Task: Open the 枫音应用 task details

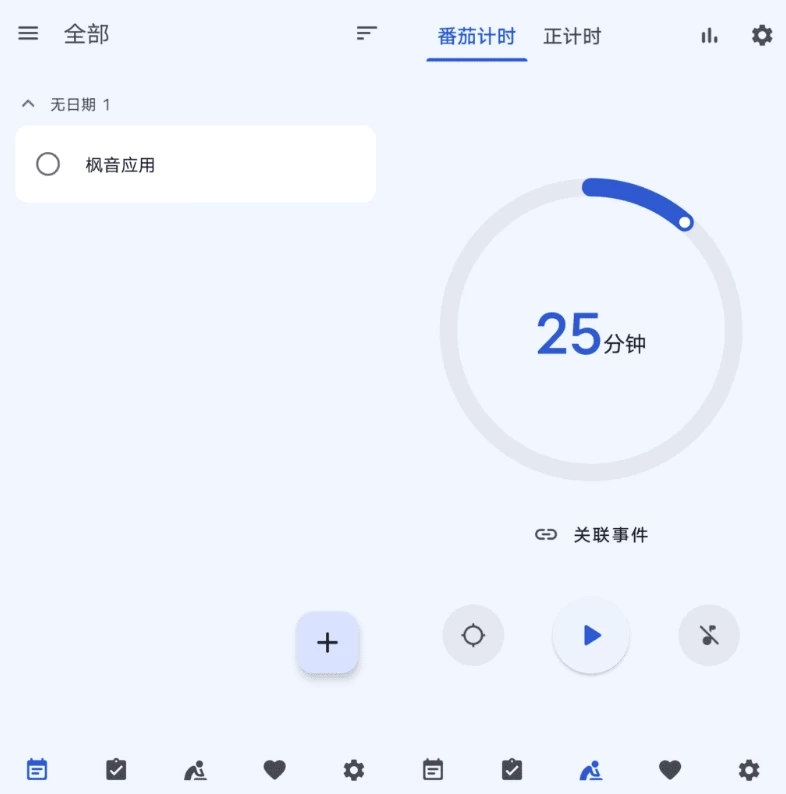Action: [220, 164]
